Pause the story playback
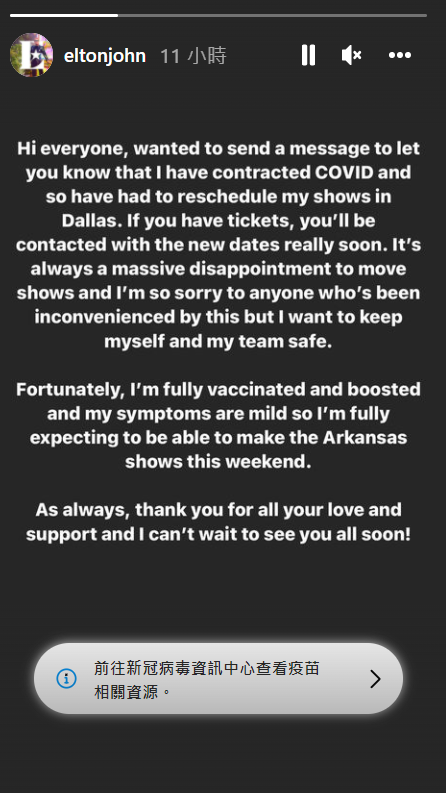The width and height of the screenshot is (446, 793). [308, 55]
